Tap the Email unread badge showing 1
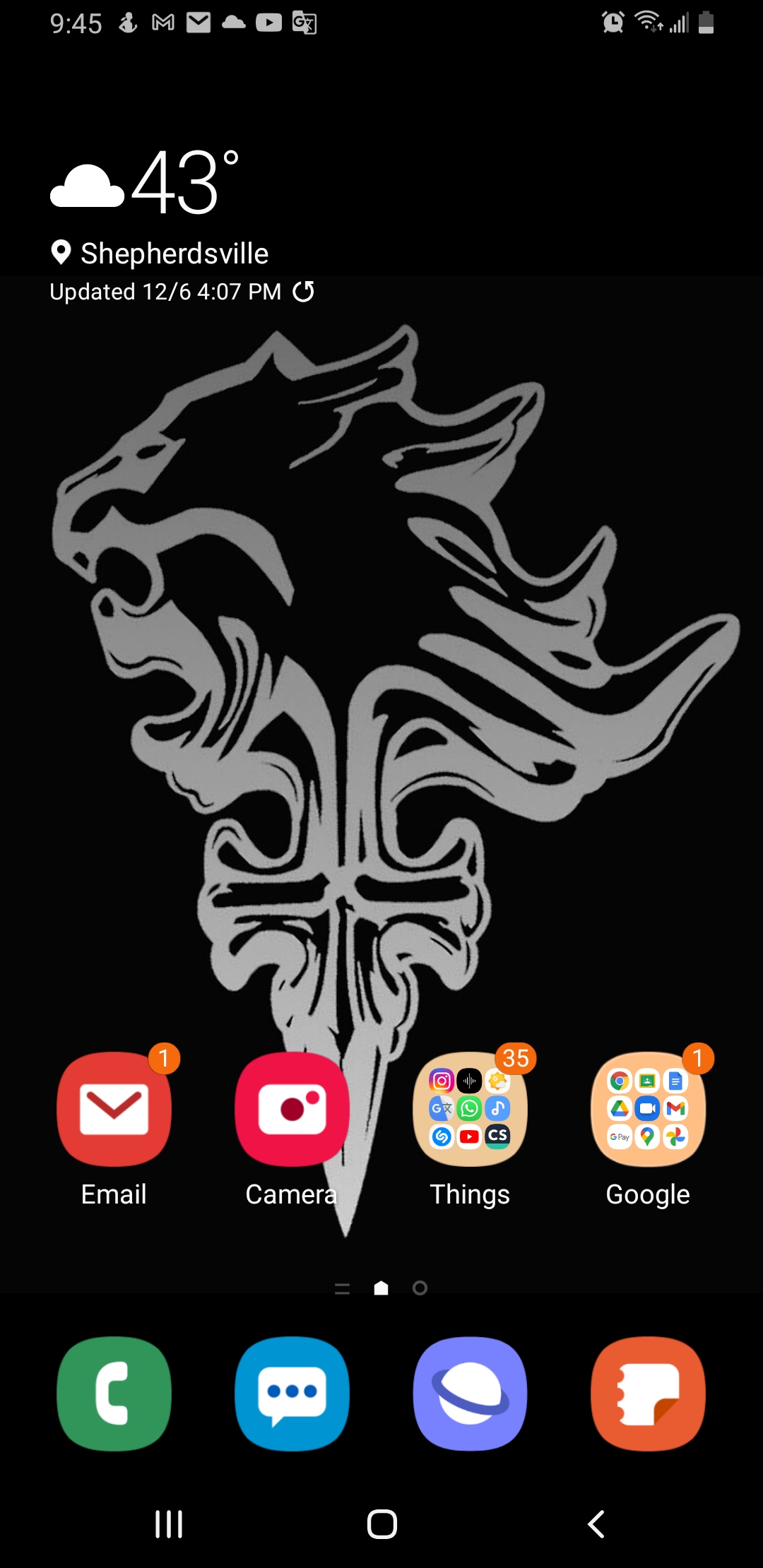The width and height of the screenshot is (763, 1568). (165, 1059)
